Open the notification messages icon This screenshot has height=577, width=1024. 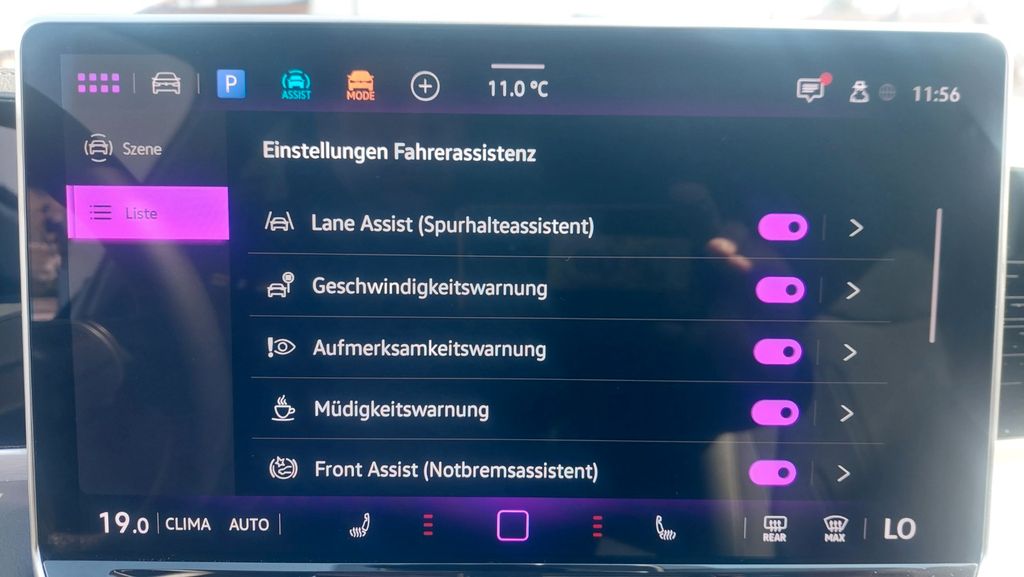(x=811, y=90)
